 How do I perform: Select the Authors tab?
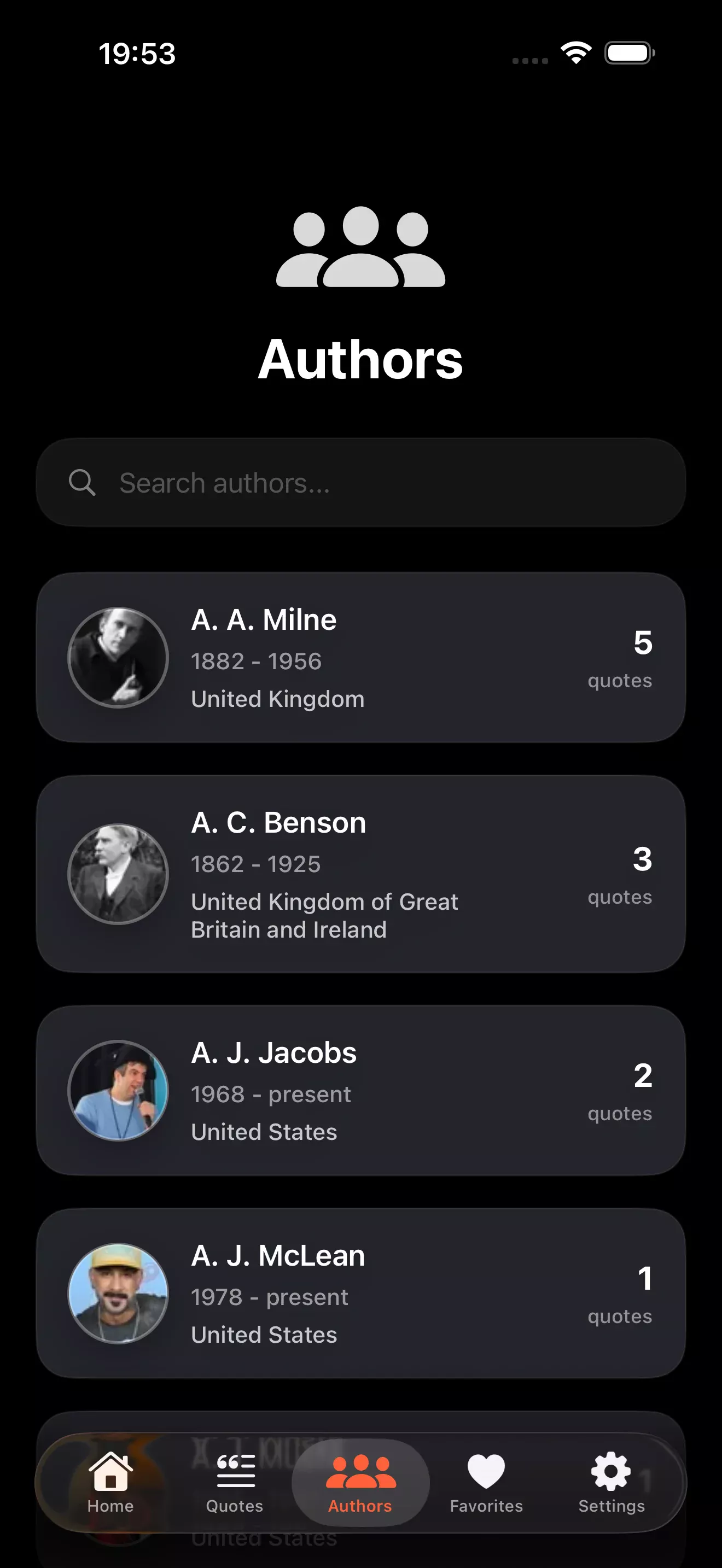tap(360, 1483)
